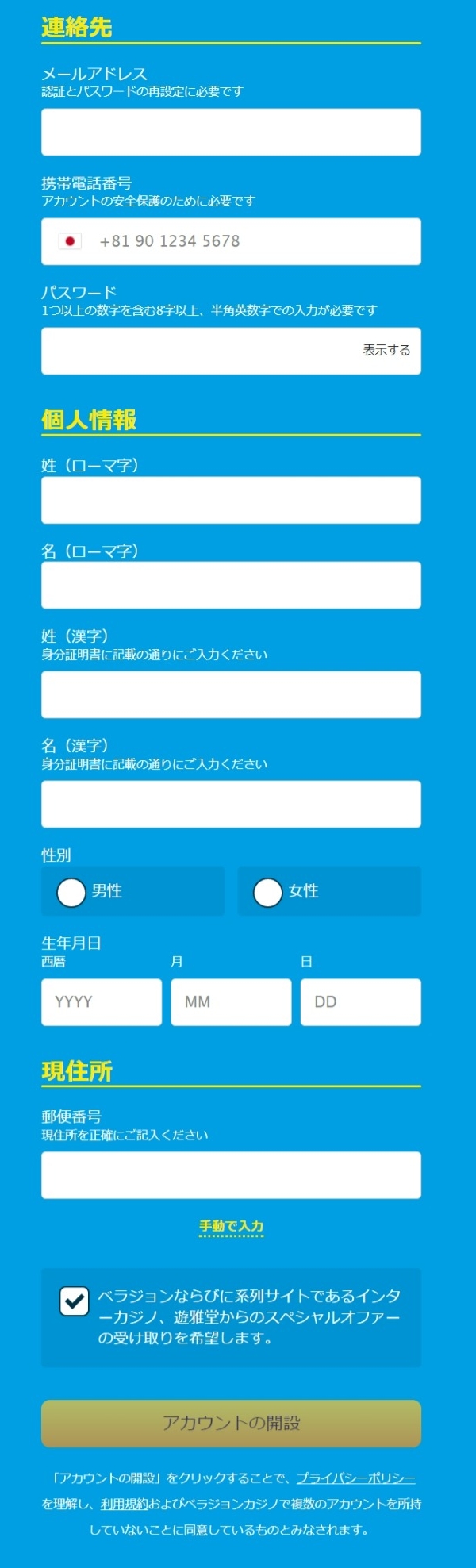Viewport: 476px width, 1568px height.
Task: Focus the 姓（漢字）field
Action: point(231,695)
